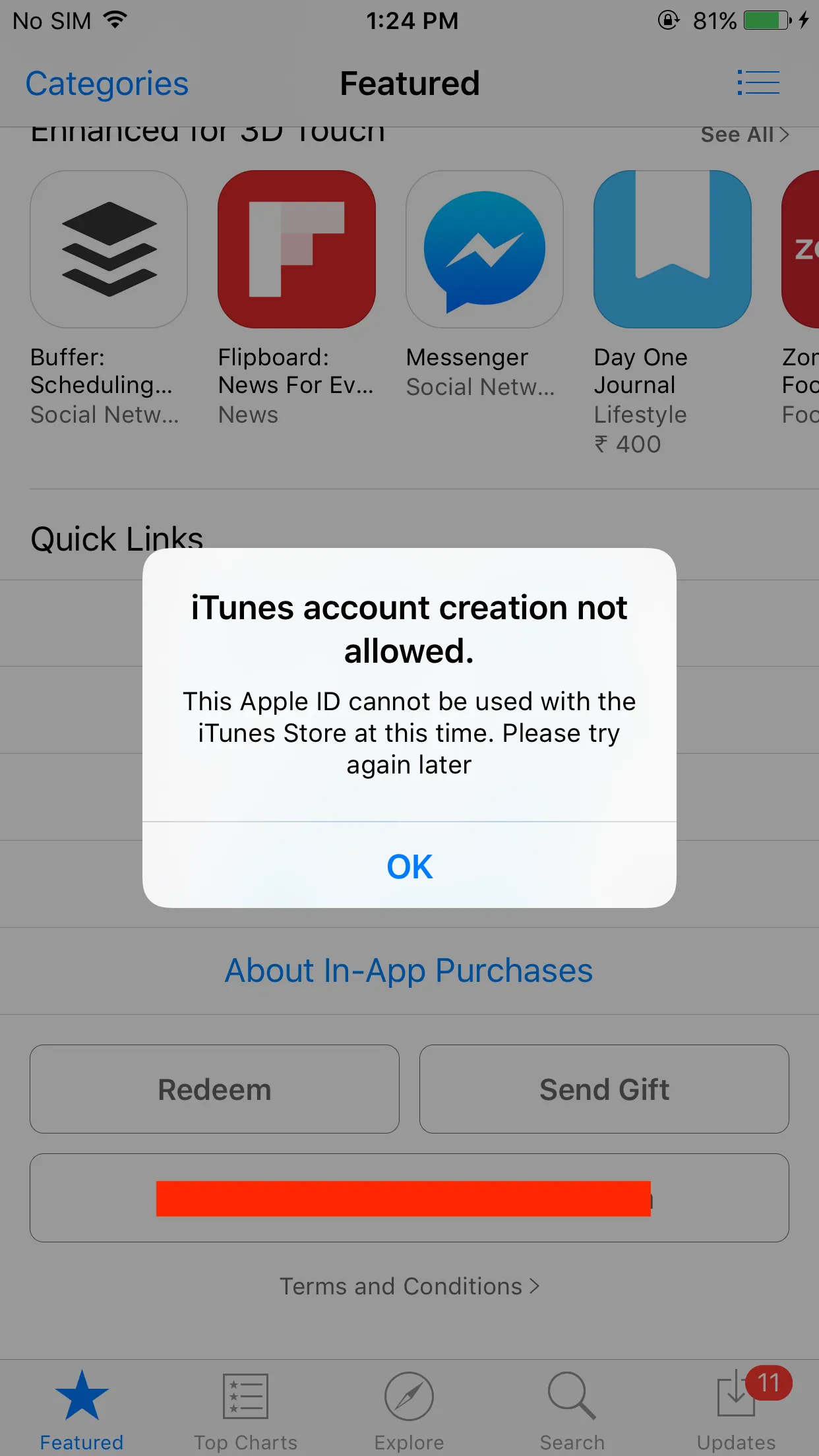See all Enhanced for 3D Touch apps
The image size is (819, 1456).
click(744, 135)
